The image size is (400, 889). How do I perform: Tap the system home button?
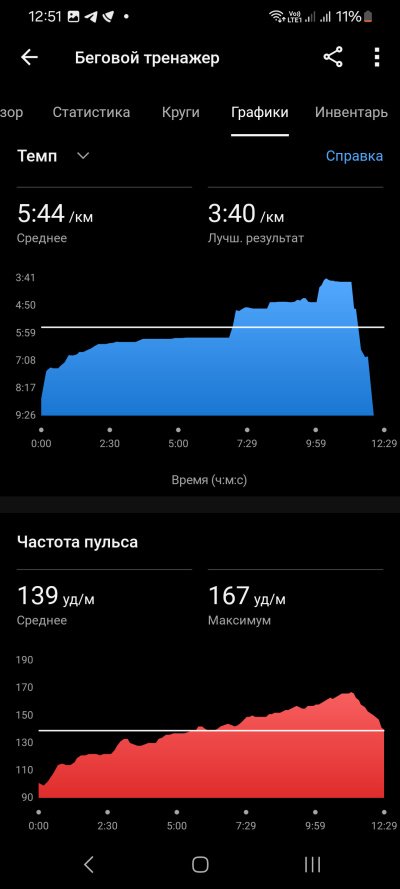pos(200,864)
